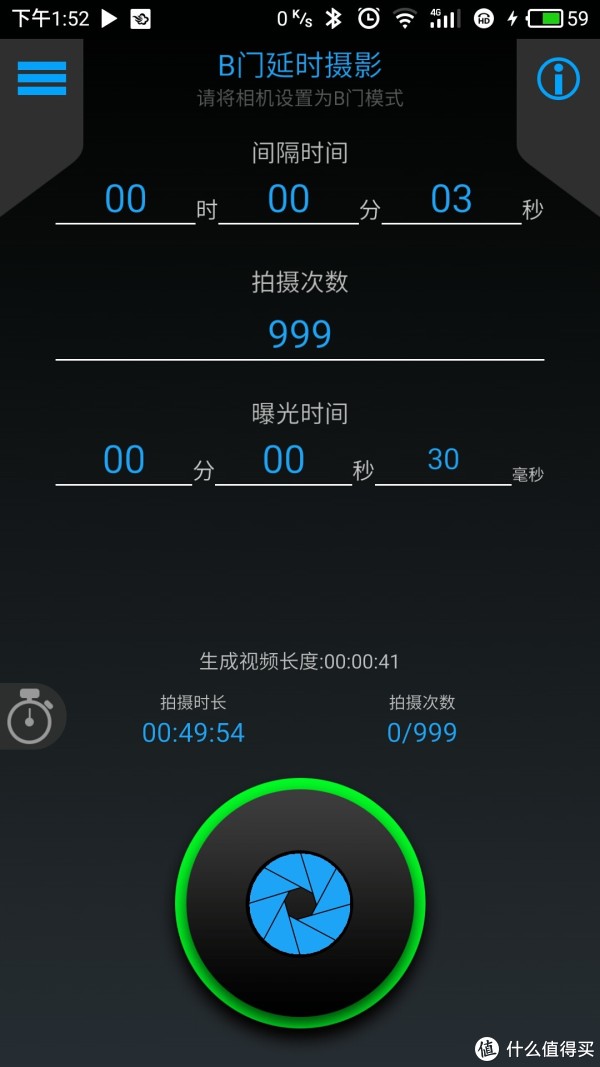Edit the exposure minutes field
600x1067 pixels.
coord(124,462)
